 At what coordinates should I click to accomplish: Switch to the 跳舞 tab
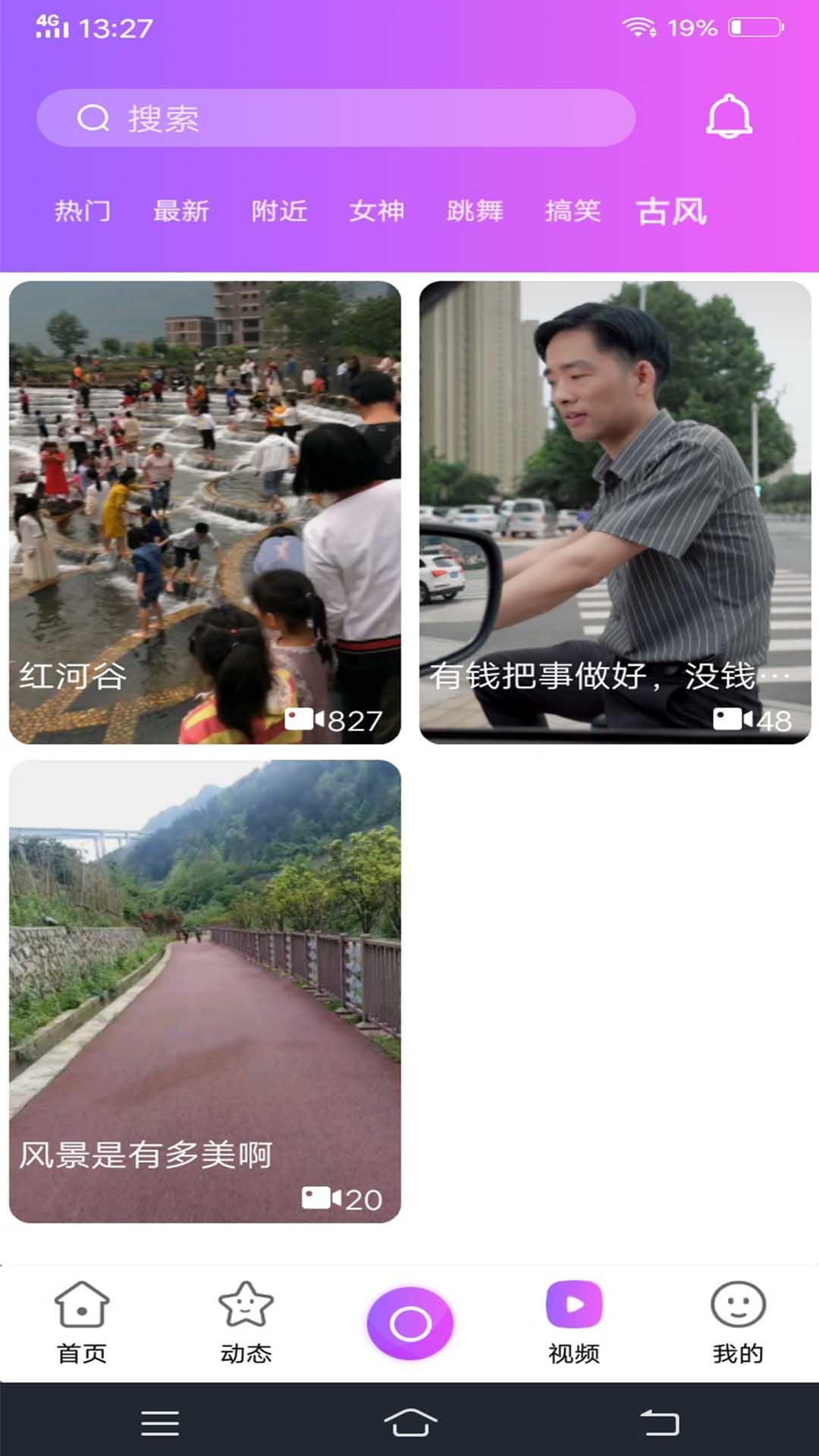[475, 211]
